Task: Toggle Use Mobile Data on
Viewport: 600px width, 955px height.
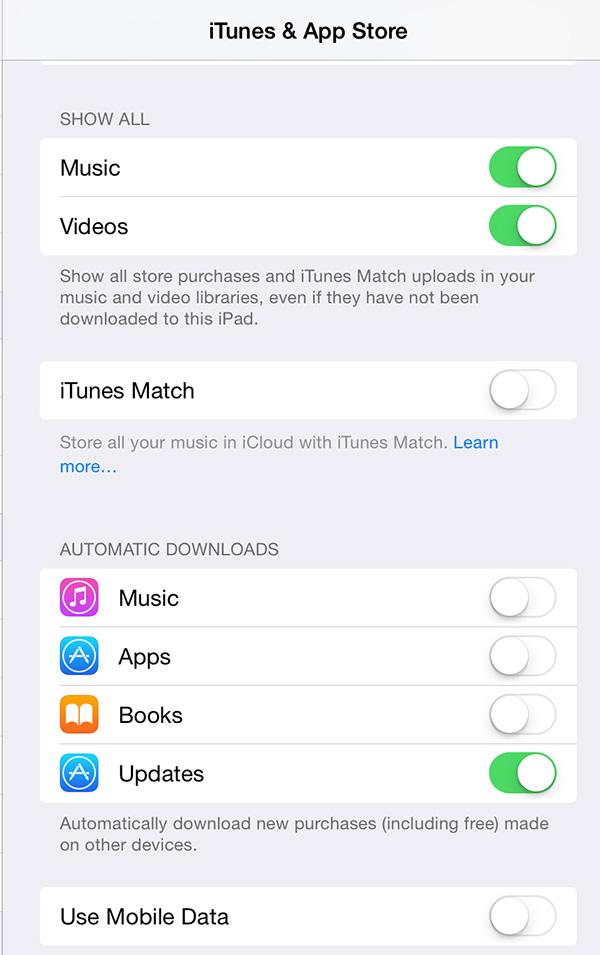Action: [522, 916]
